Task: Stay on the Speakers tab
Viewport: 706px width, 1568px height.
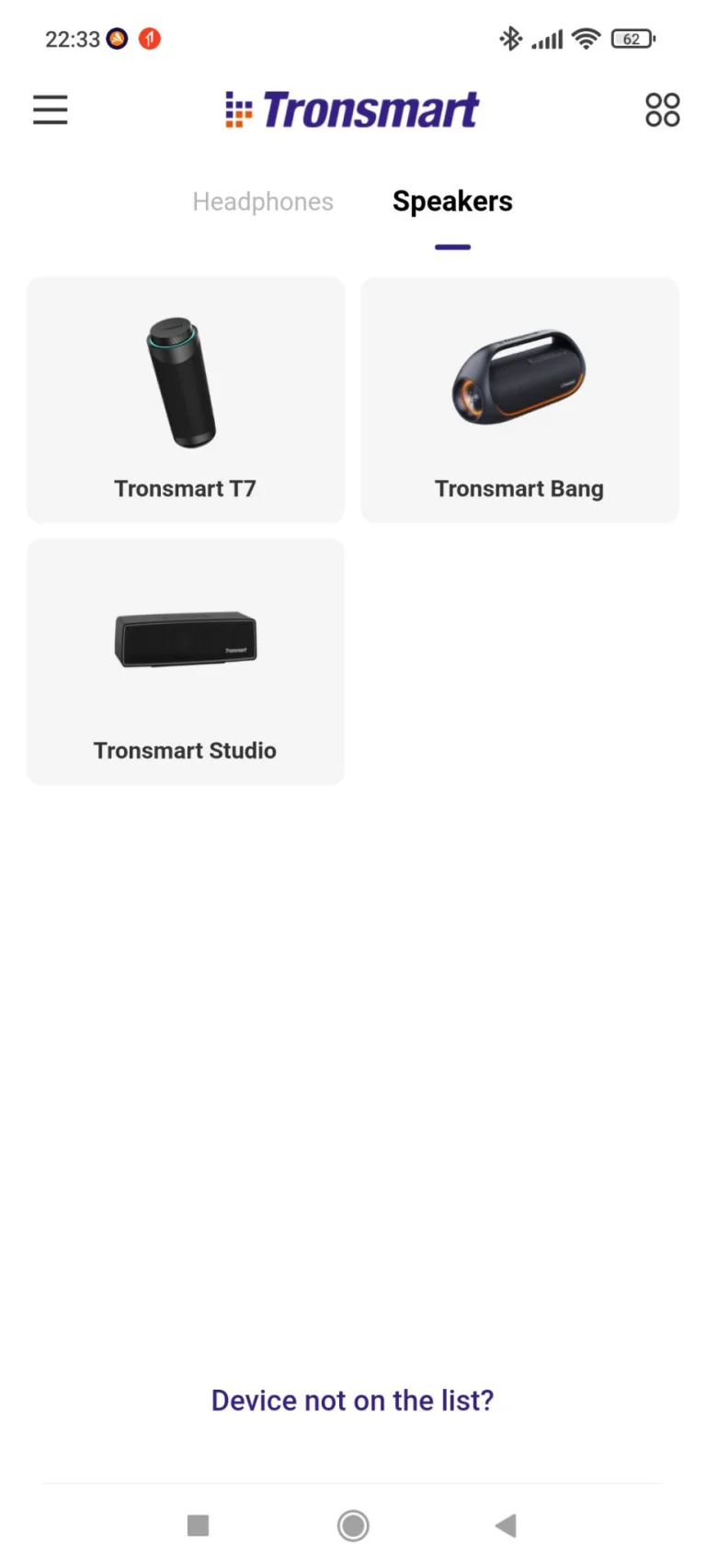Action: click(x=452, y=201)
